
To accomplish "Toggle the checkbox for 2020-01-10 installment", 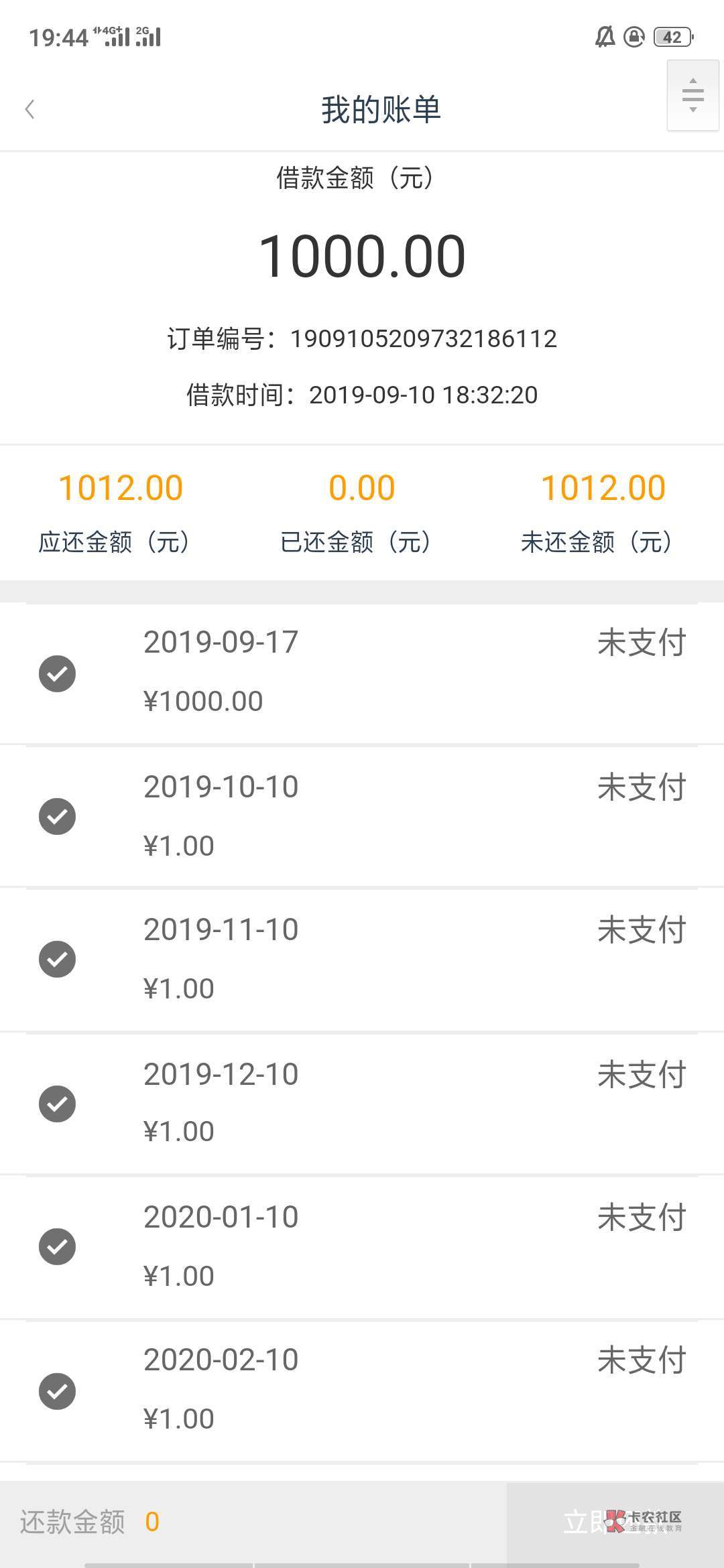I will 58,1246.
